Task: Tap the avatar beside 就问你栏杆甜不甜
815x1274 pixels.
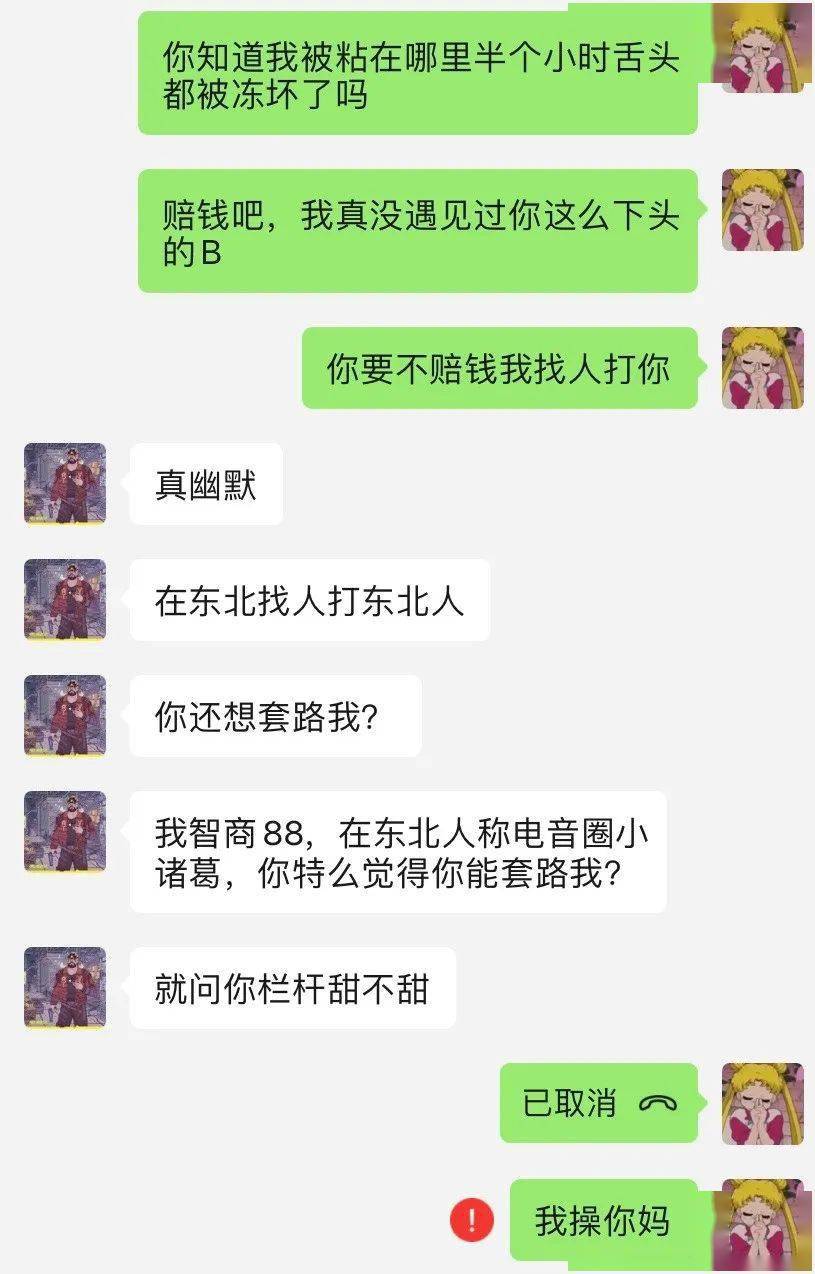Action: (65, 988)
